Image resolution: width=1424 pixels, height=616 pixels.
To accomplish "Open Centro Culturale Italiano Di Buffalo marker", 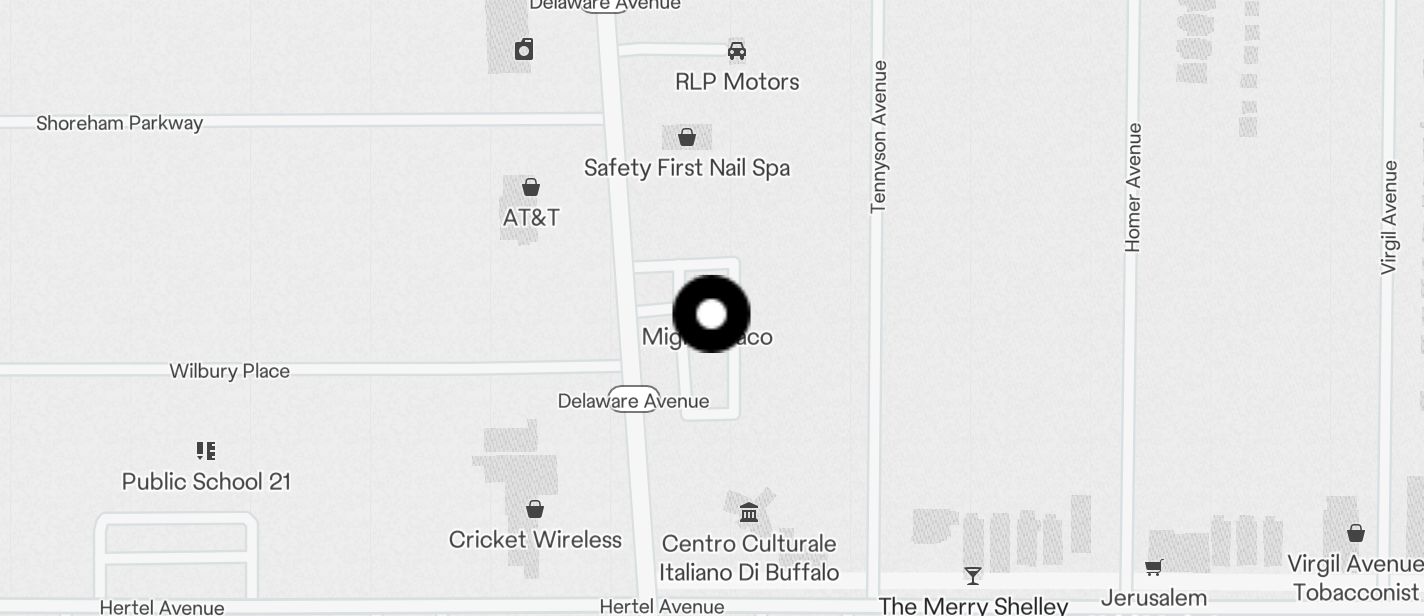I will [x=749, y=513].
